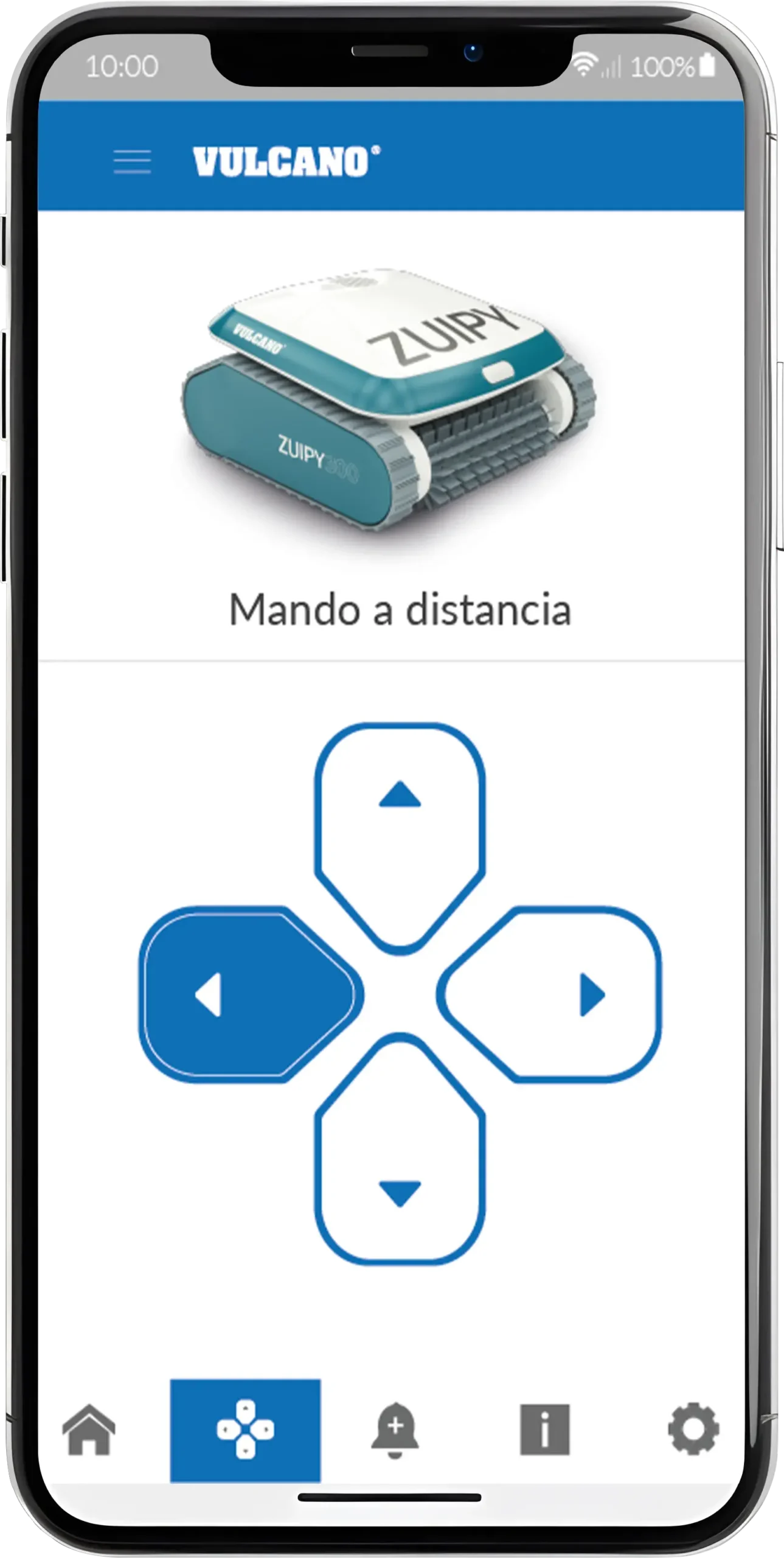Open the bell notifications tab

[395, 1430]
